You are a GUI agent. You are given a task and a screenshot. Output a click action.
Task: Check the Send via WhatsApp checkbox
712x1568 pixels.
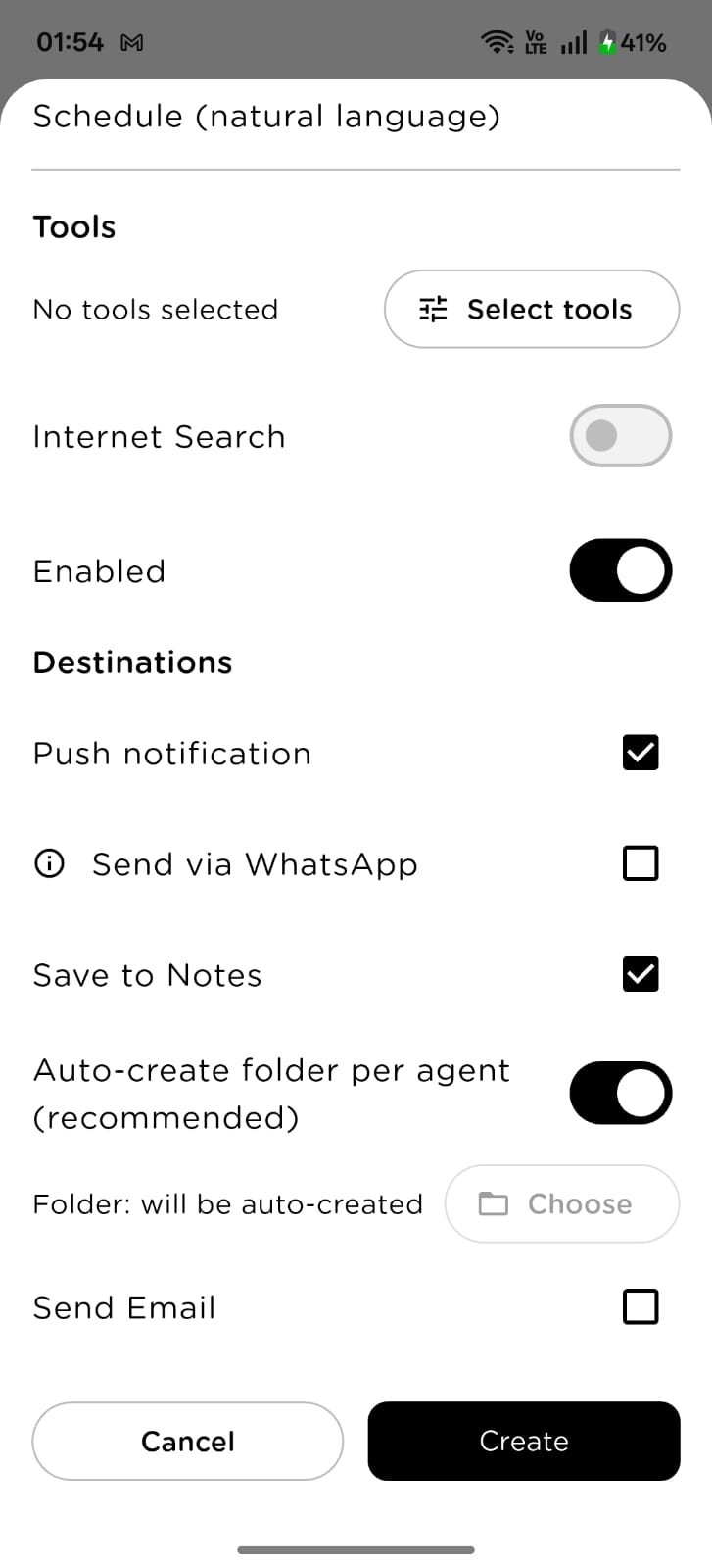coord(640,863)
